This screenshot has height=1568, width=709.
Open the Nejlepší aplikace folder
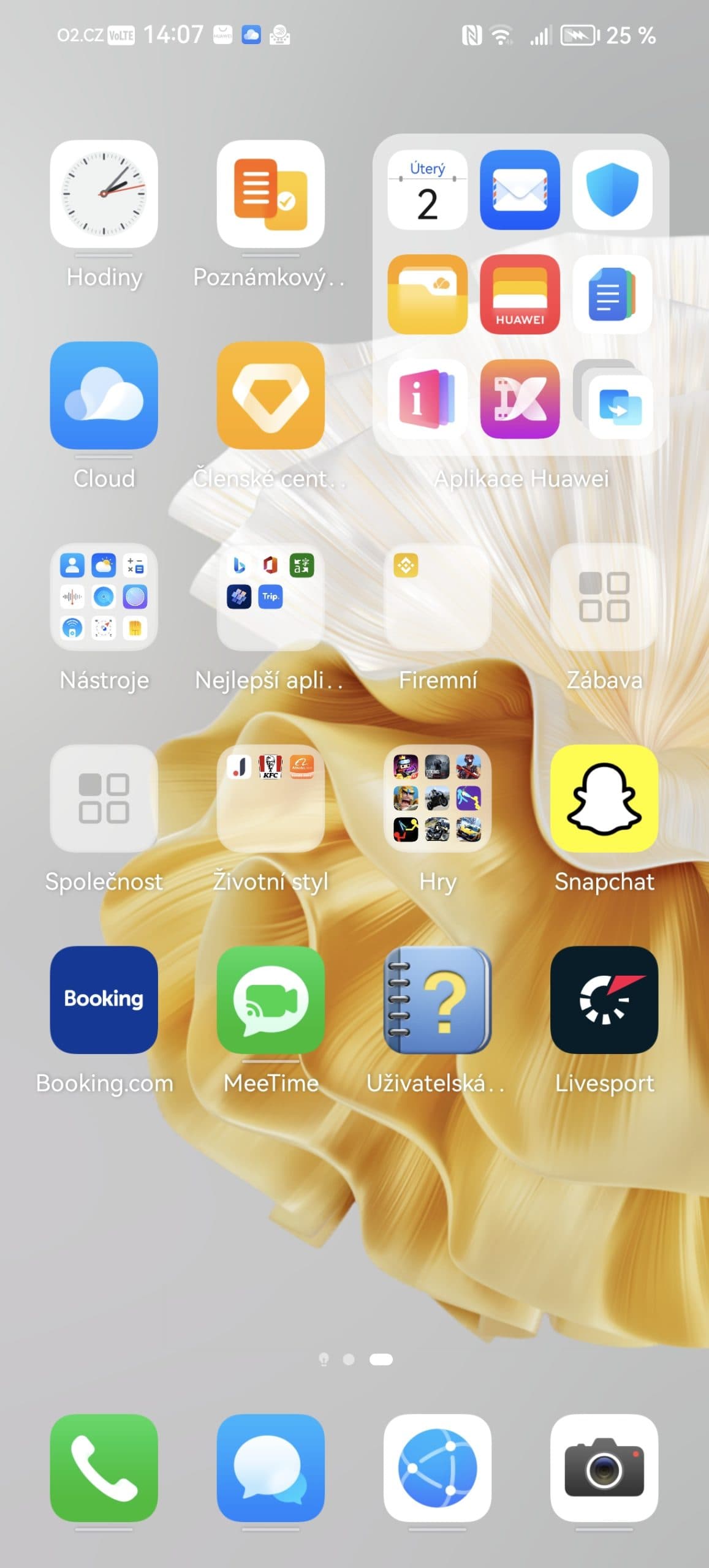[x=270, y=597]
